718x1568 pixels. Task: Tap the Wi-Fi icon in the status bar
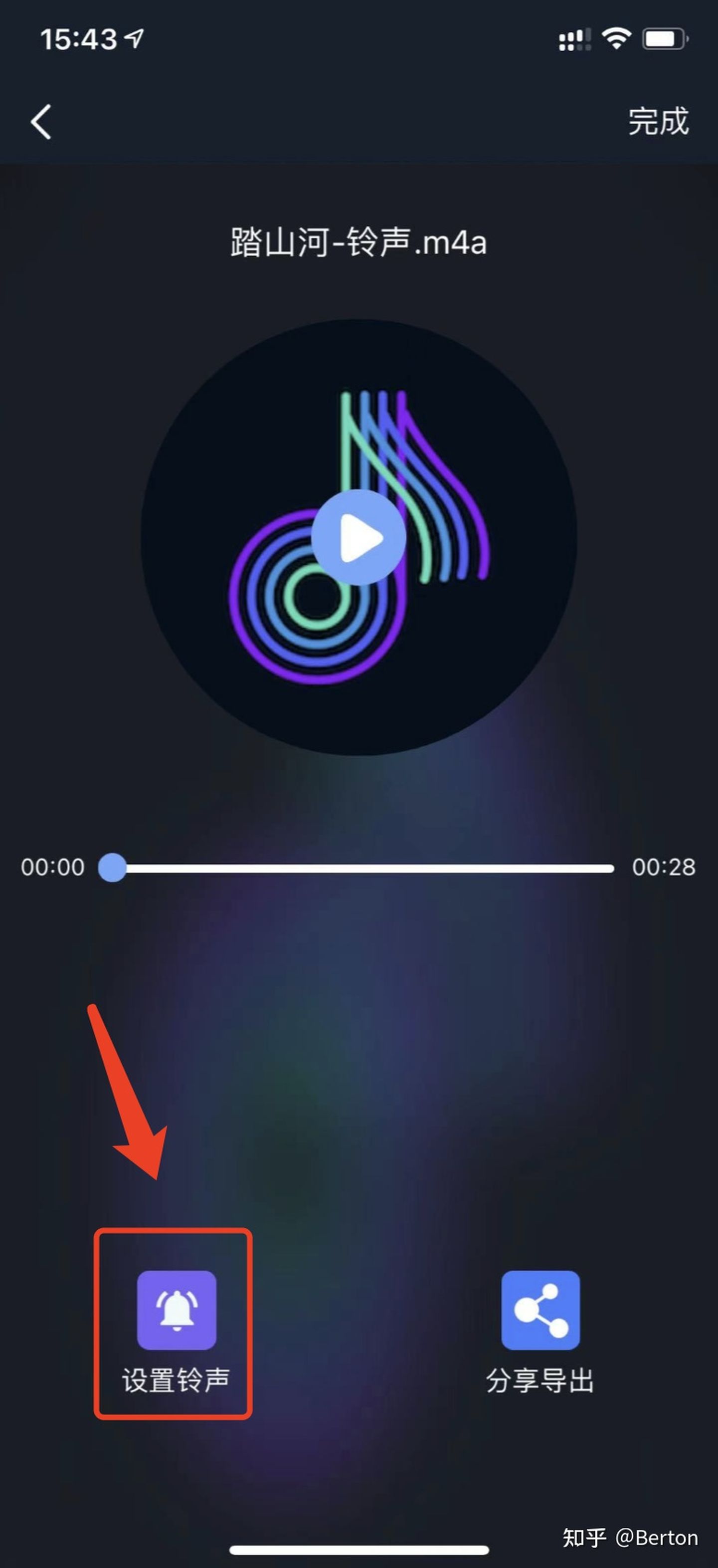[616, 38]
